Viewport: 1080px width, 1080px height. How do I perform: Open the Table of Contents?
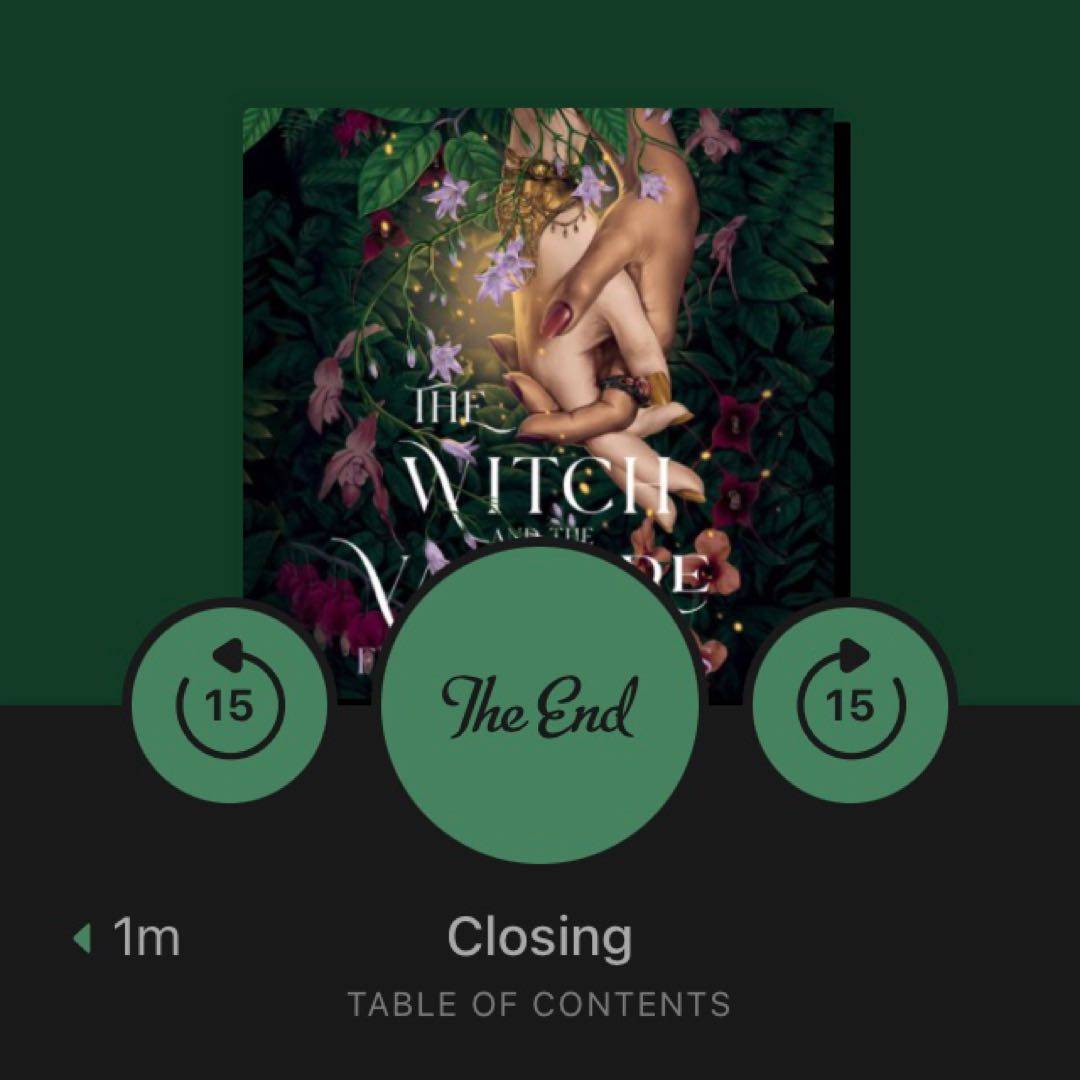539,1004
